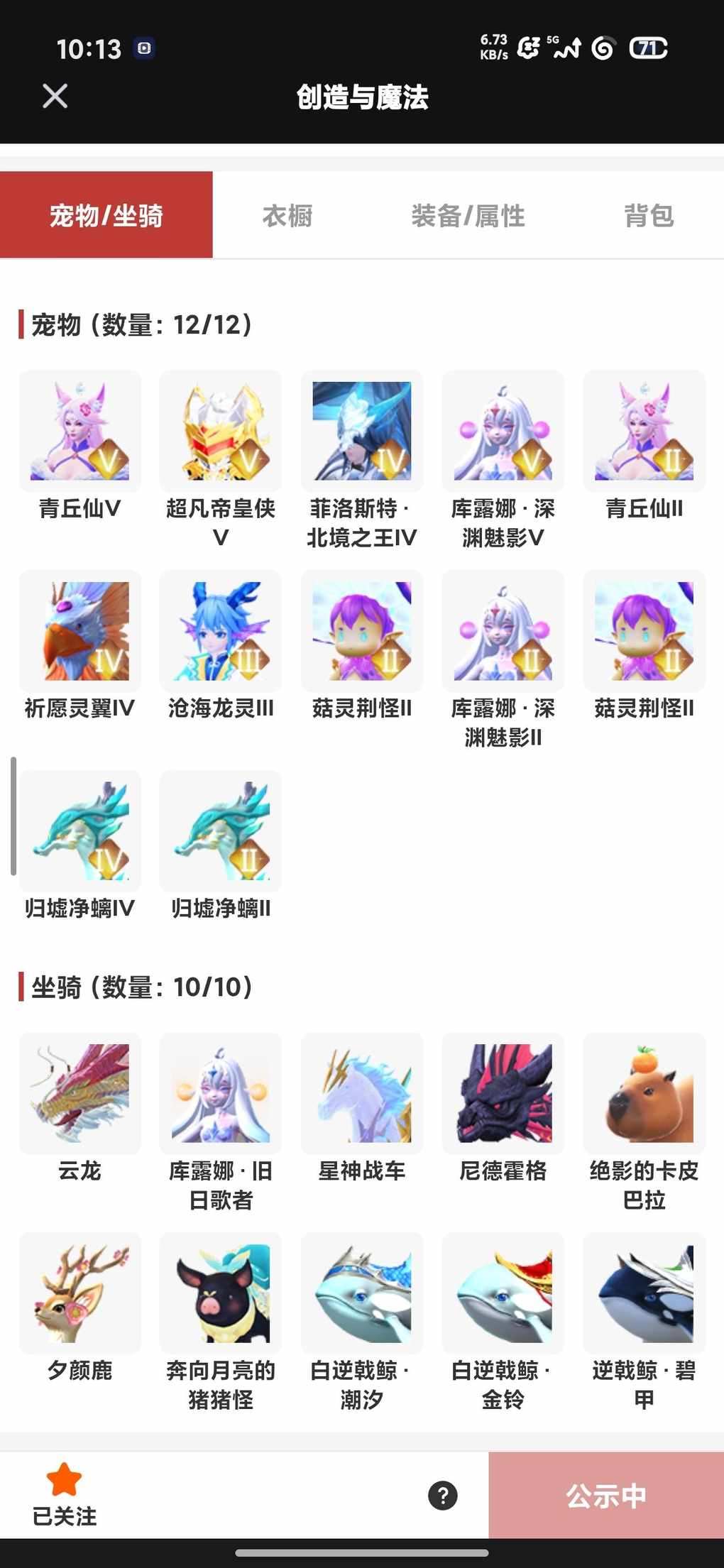Viewport: 724px width, 1568px height.
Task: View the 超凡帝皇侠V pet
Action: tap(221, 432)
